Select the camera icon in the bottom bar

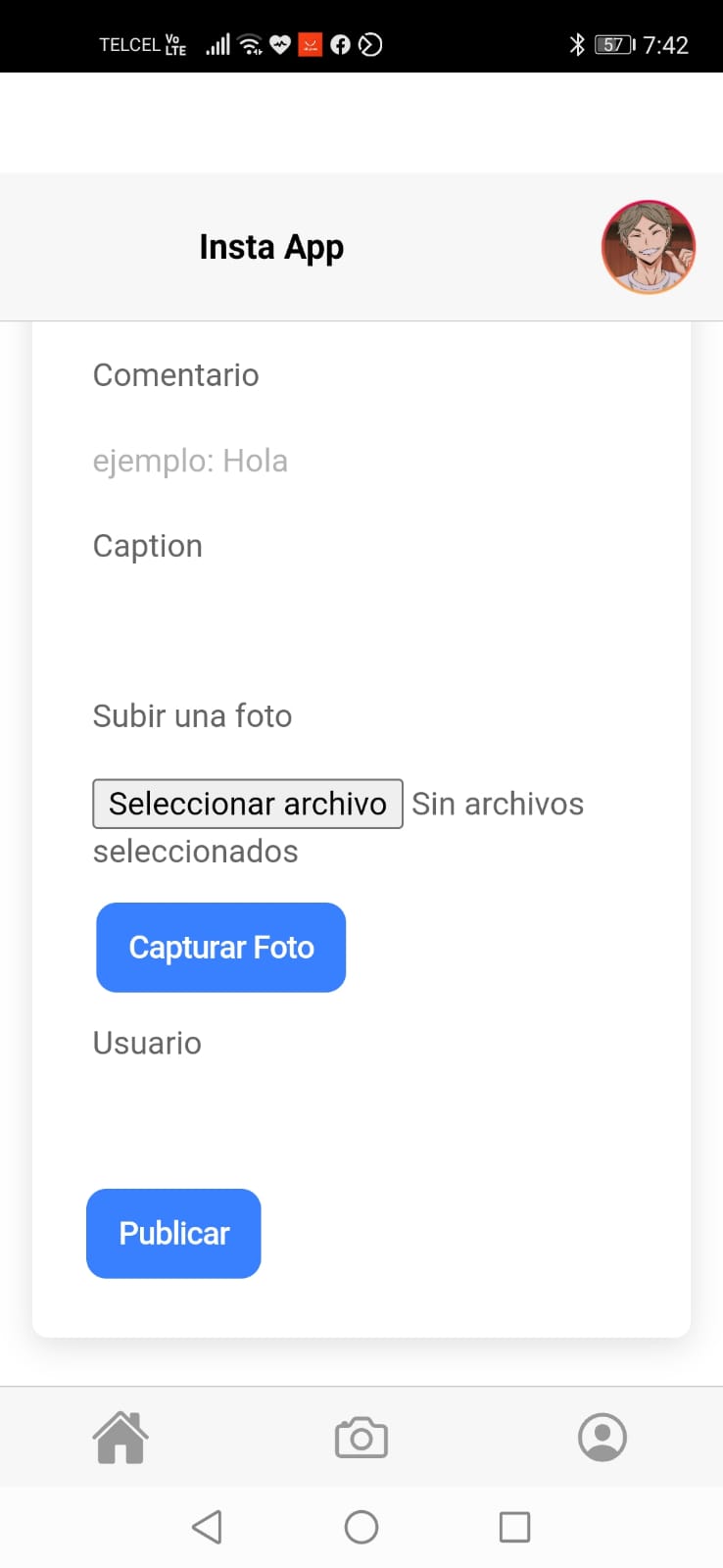pyautogui.click(x=361, y=1437)
